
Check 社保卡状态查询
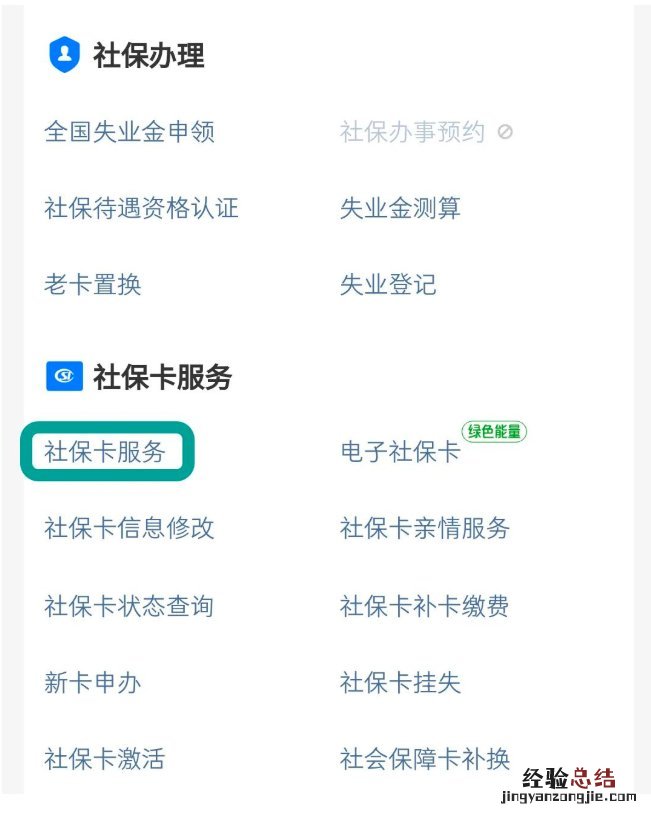click(x=129, y=606)
